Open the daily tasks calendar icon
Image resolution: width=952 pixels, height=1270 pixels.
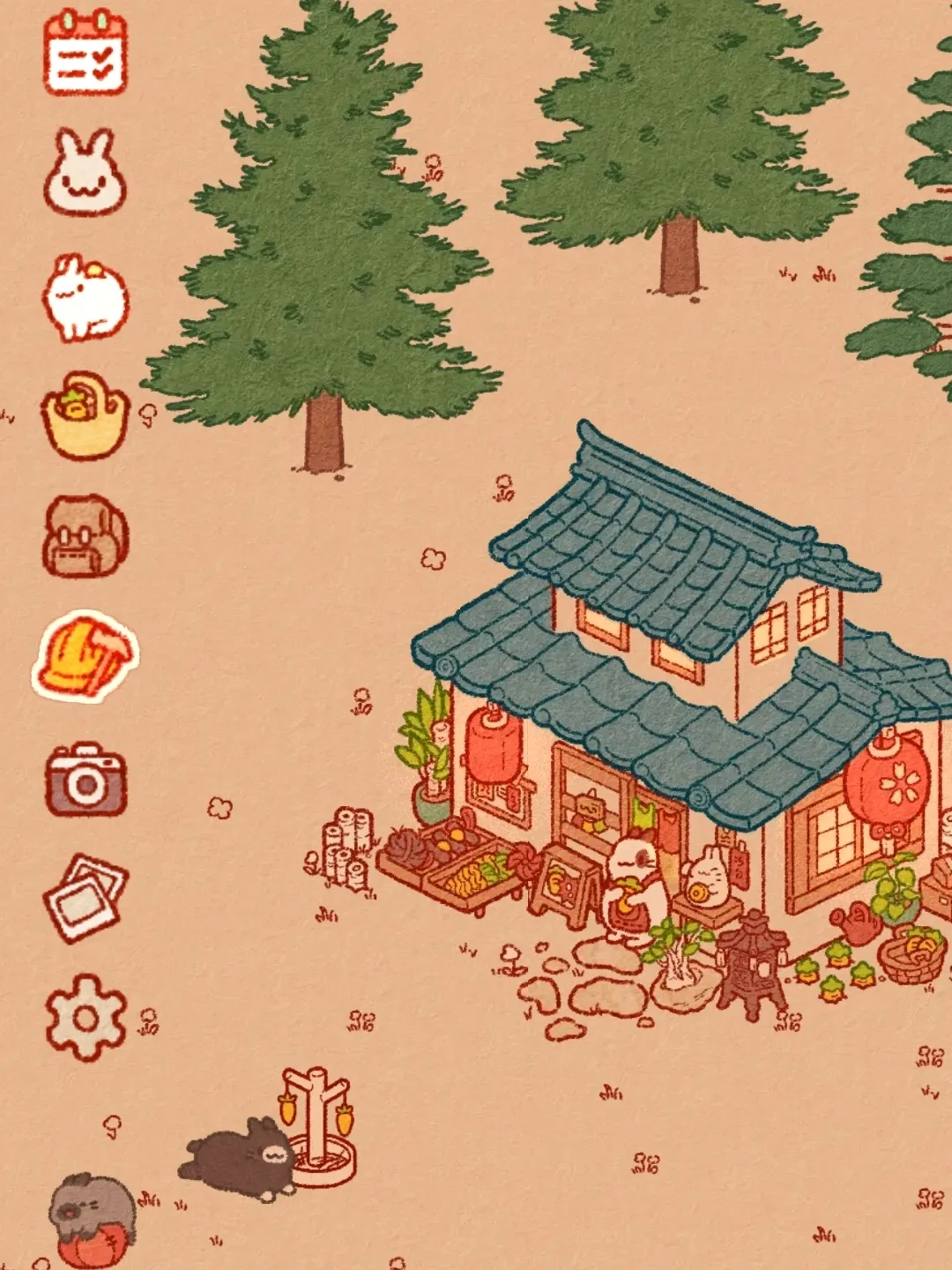(x=86, y=53)
